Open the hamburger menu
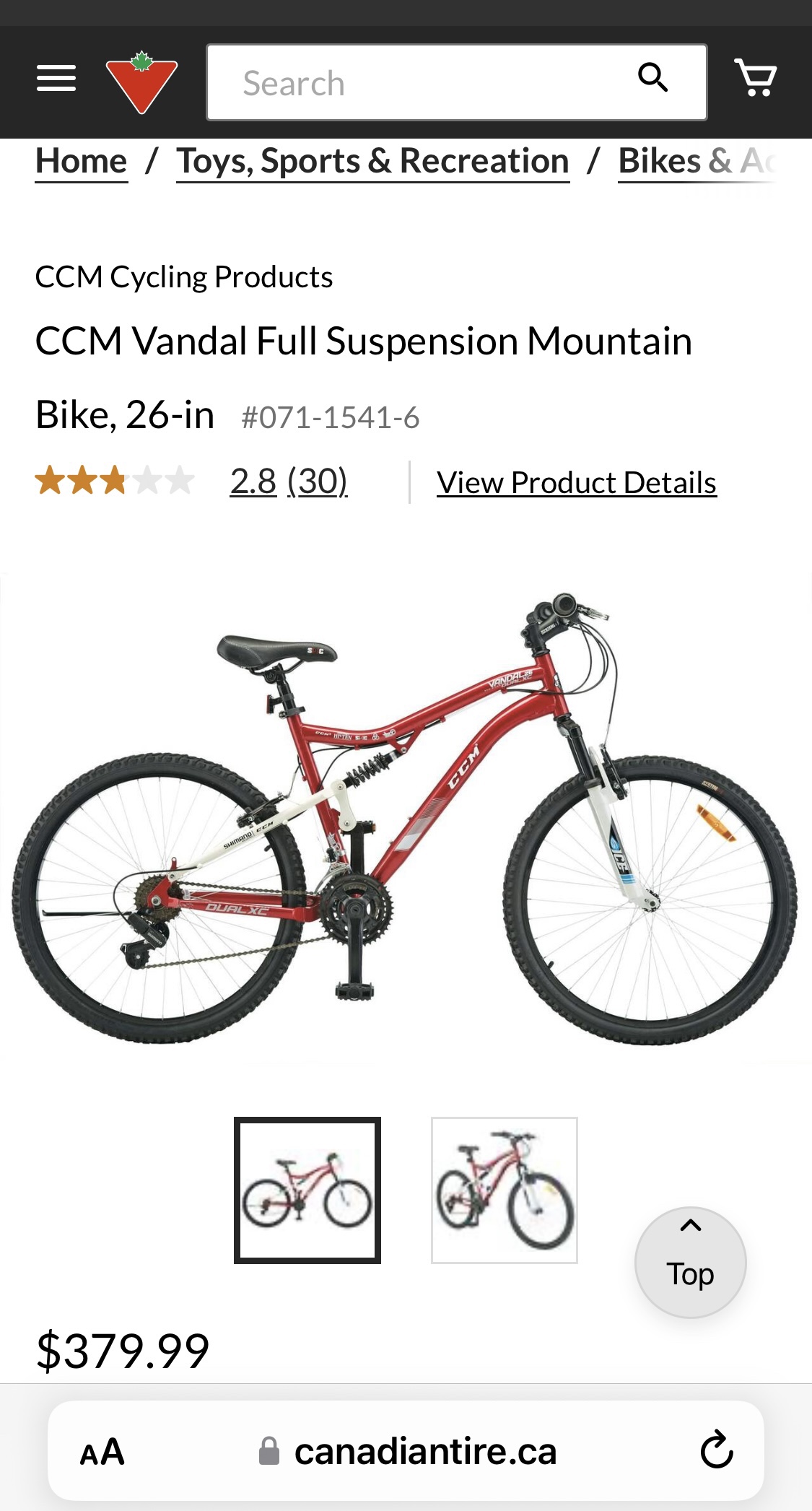The image size is (812, 1511). pyautogui.click(x=56, y=78)
